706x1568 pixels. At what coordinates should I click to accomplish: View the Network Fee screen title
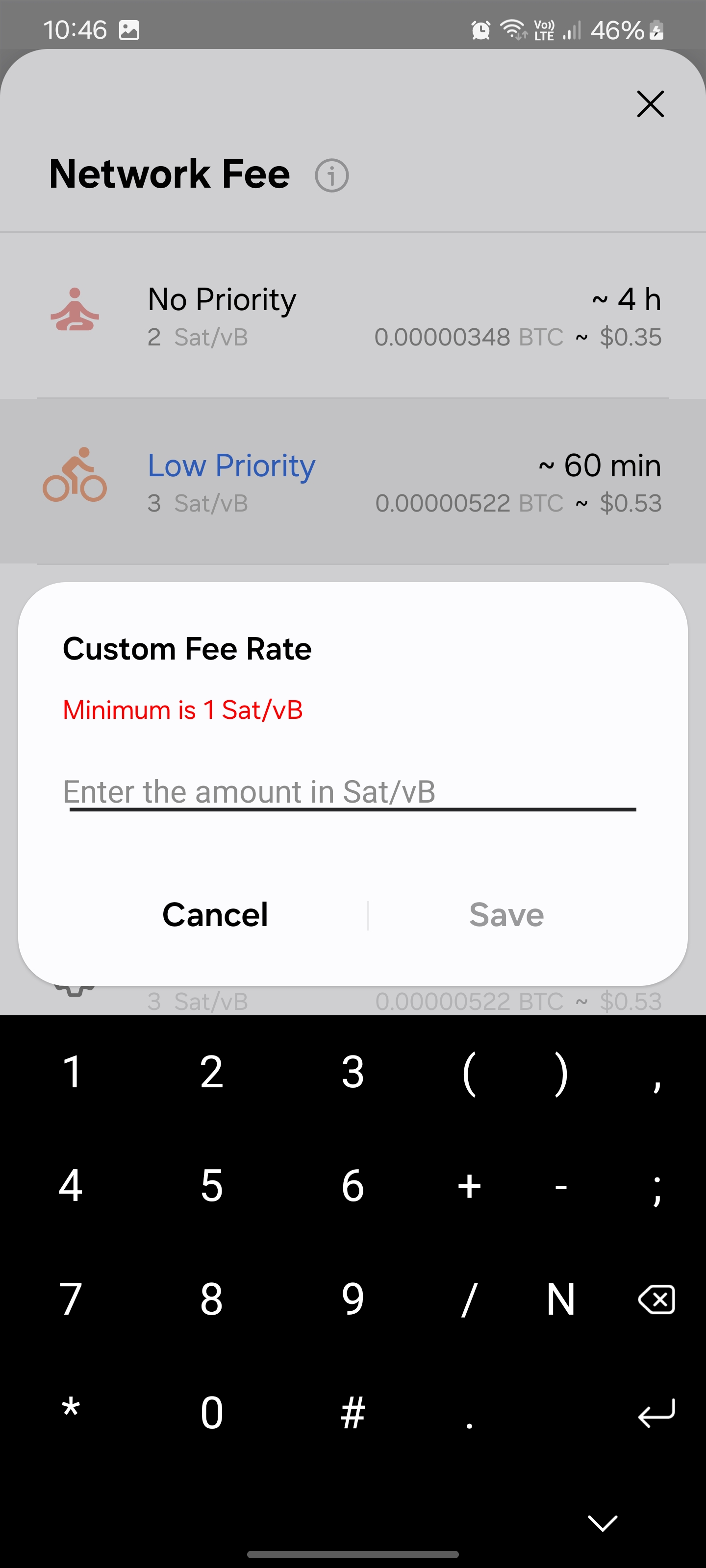point(169,173)
